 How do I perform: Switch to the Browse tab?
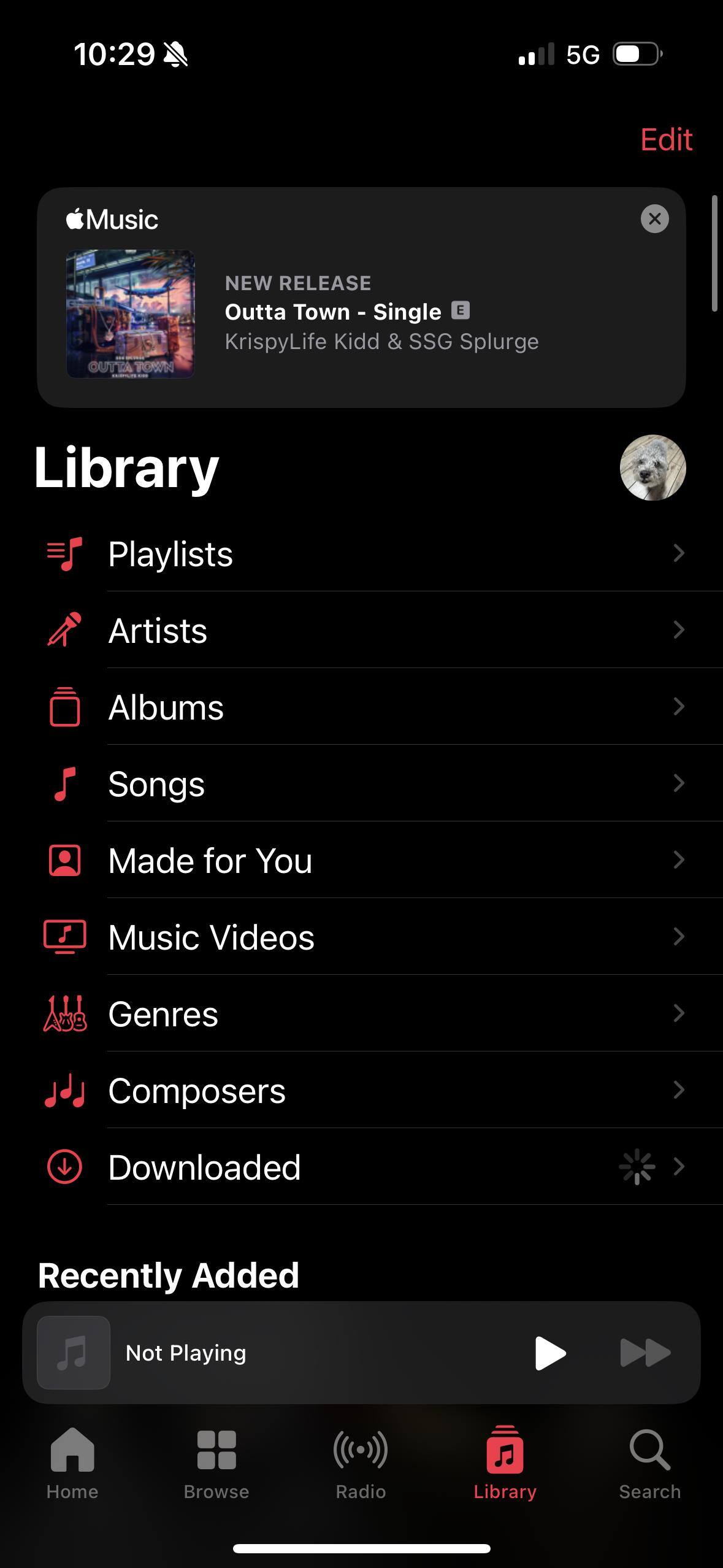[x=216, y=1463]
